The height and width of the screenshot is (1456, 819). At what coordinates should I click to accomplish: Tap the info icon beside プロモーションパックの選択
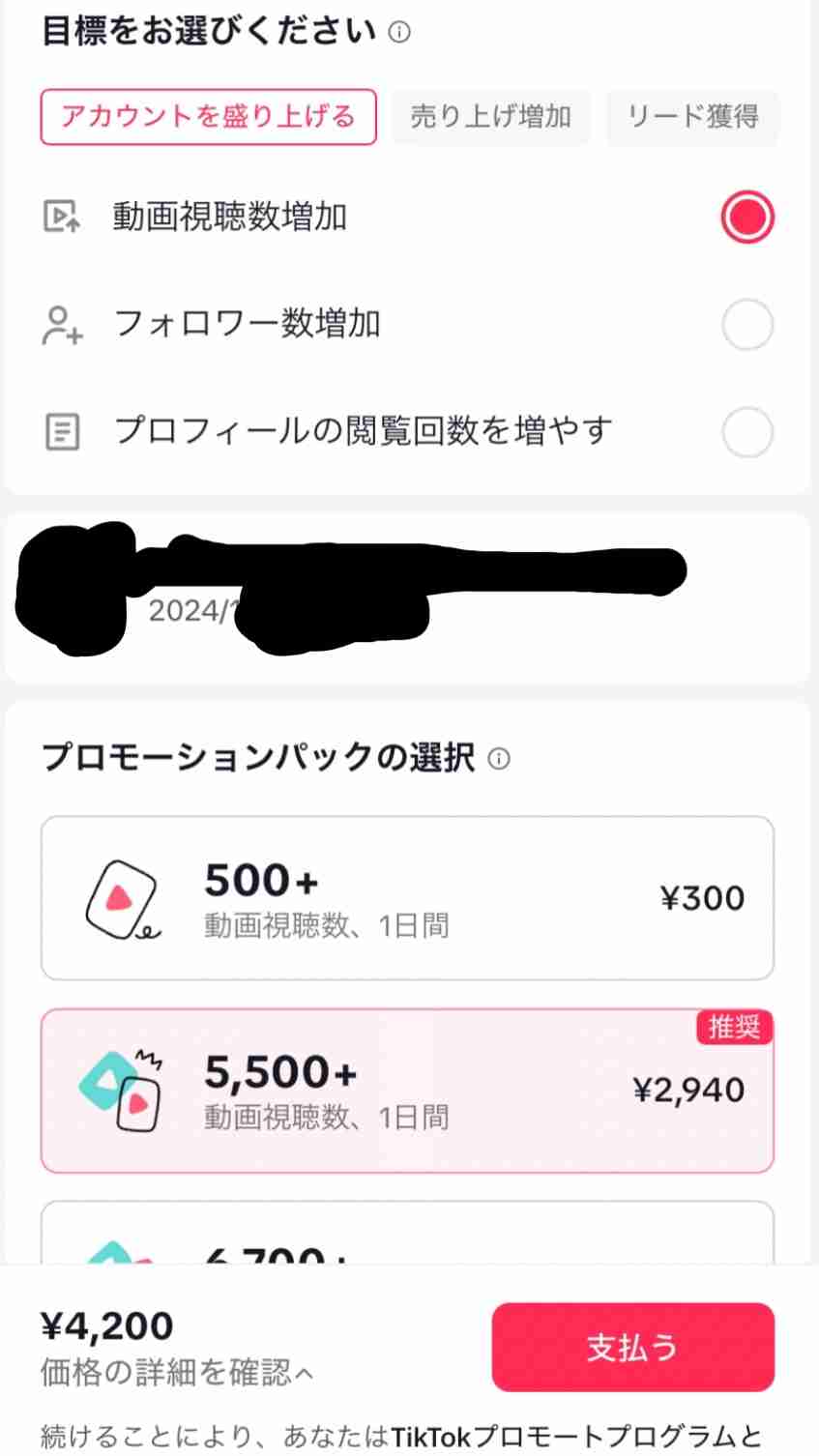tap(499, 759)
